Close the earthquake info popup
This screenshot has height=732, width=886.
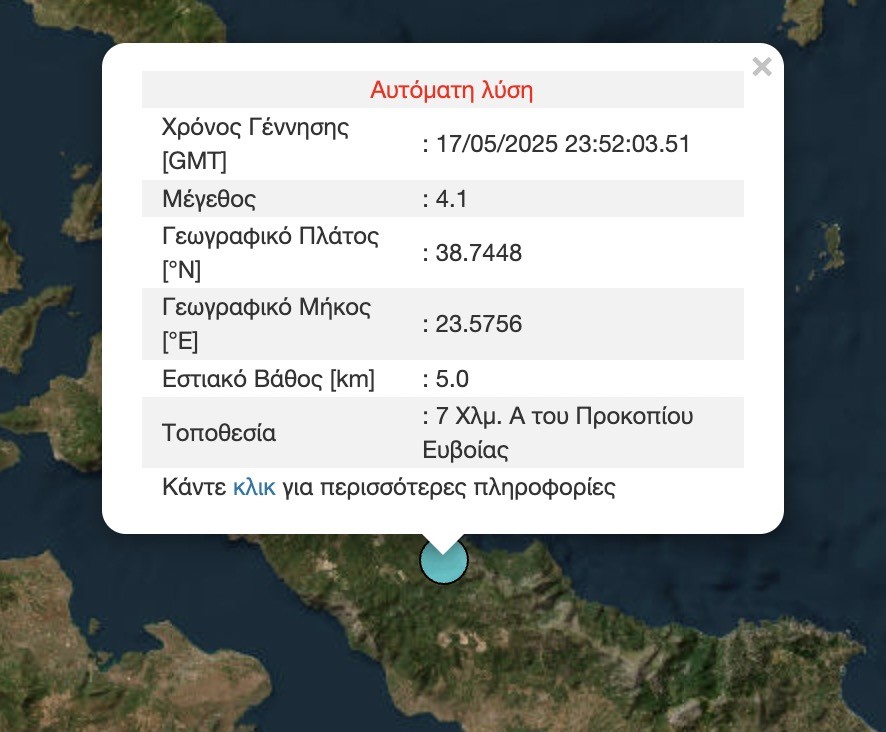tap(762, 67)
